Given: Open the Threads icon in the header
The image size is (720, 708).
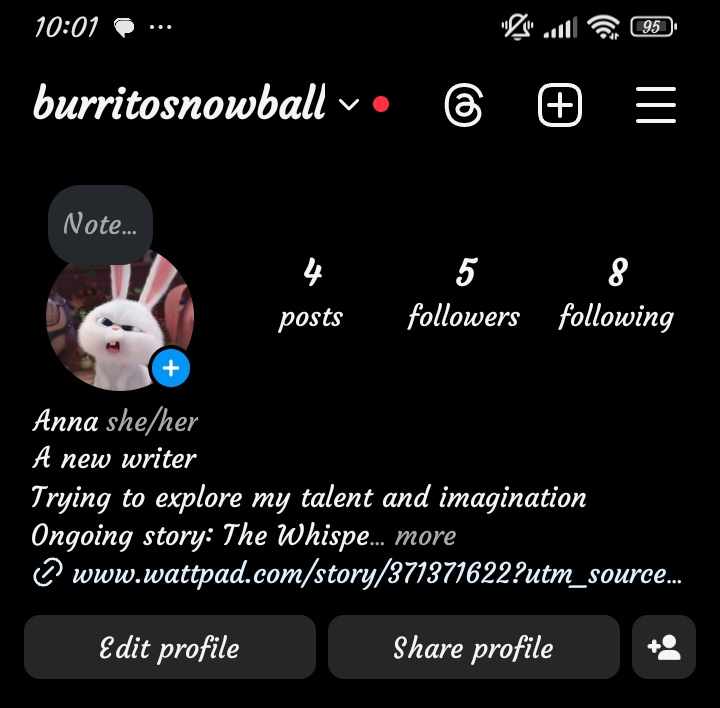Looking at the screenshot, I should point(464,105).
